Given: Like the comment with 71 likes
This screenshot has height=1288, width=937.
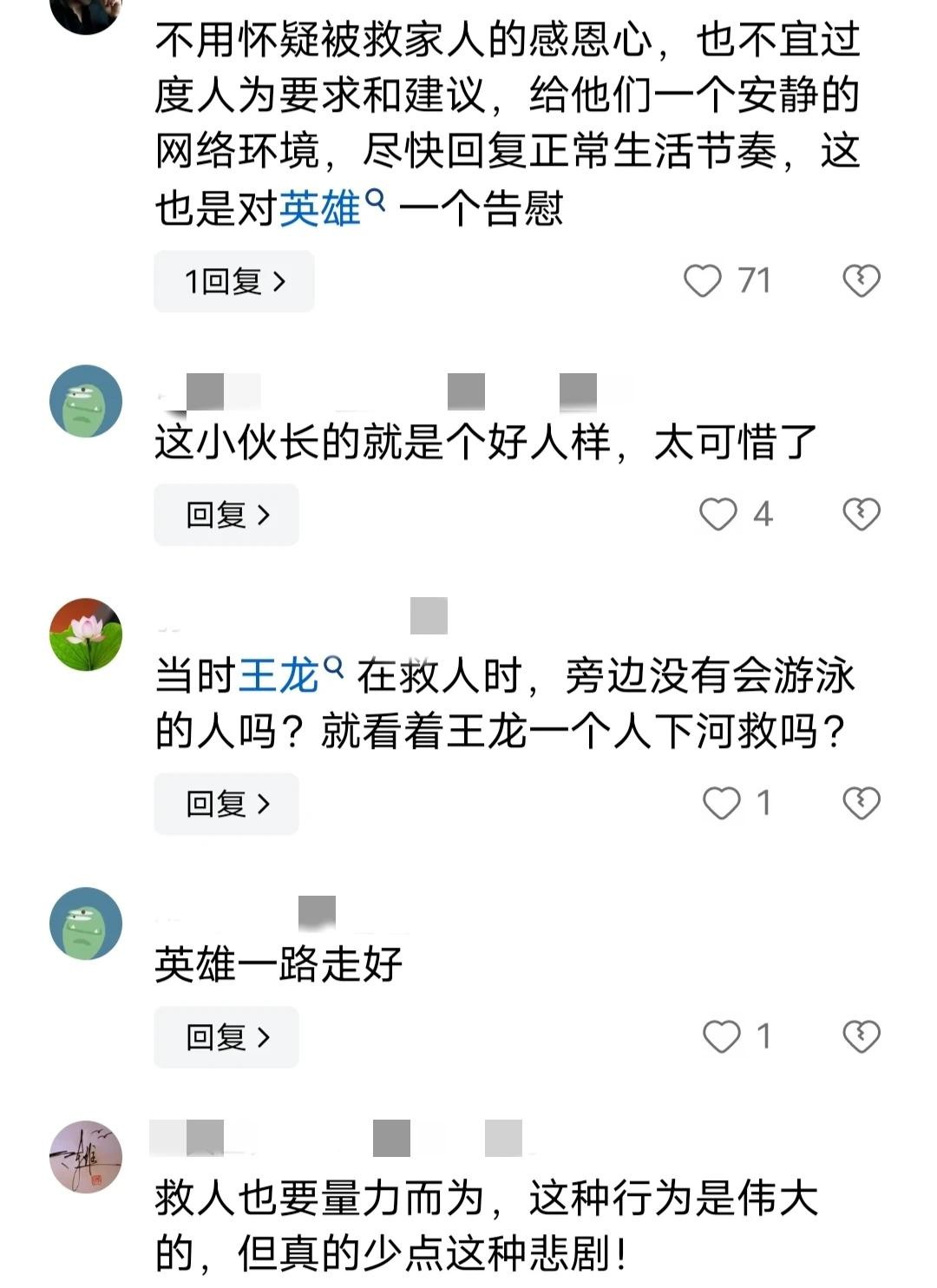Looking at the screenshot, I should [x=703, y=281].
